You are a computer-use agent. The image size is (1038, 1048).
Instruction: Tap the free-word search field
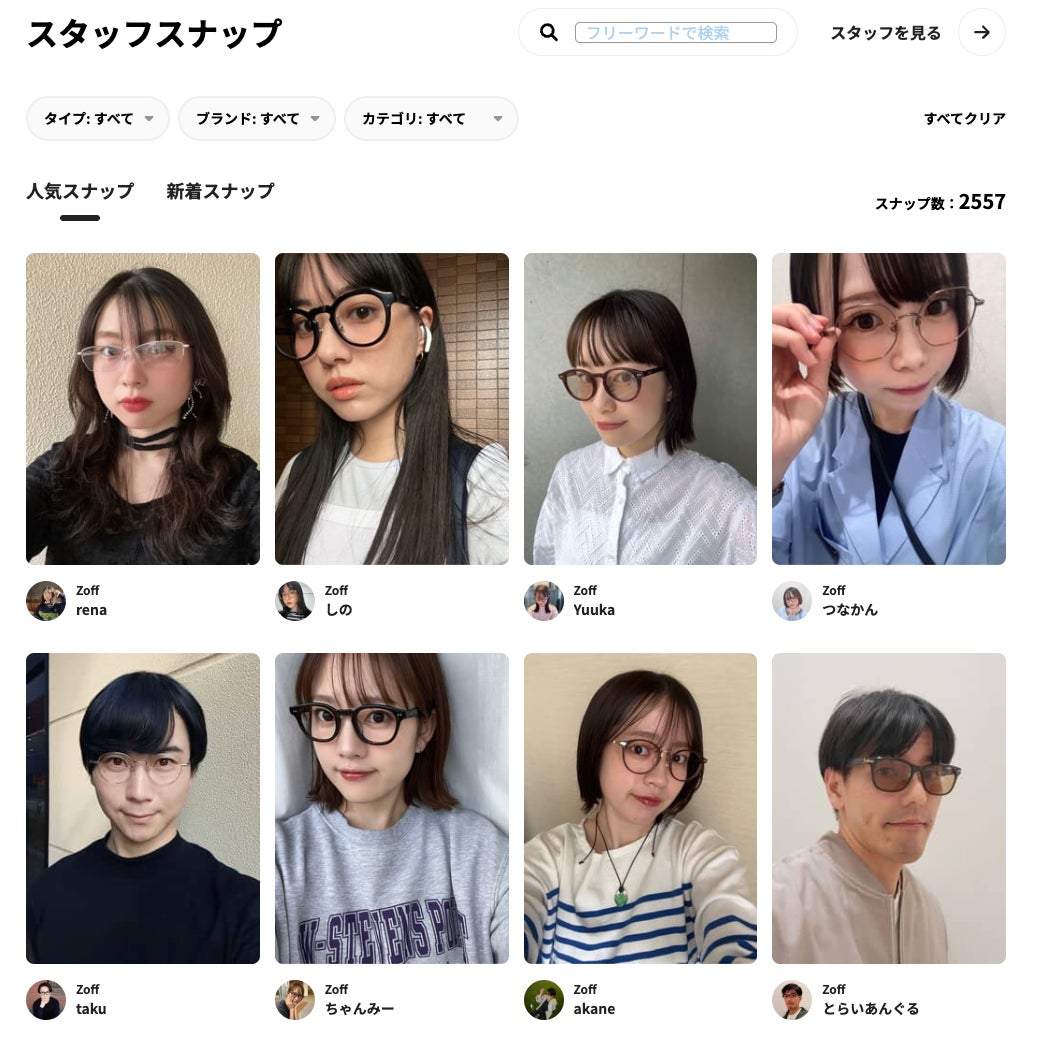point(675,33)
